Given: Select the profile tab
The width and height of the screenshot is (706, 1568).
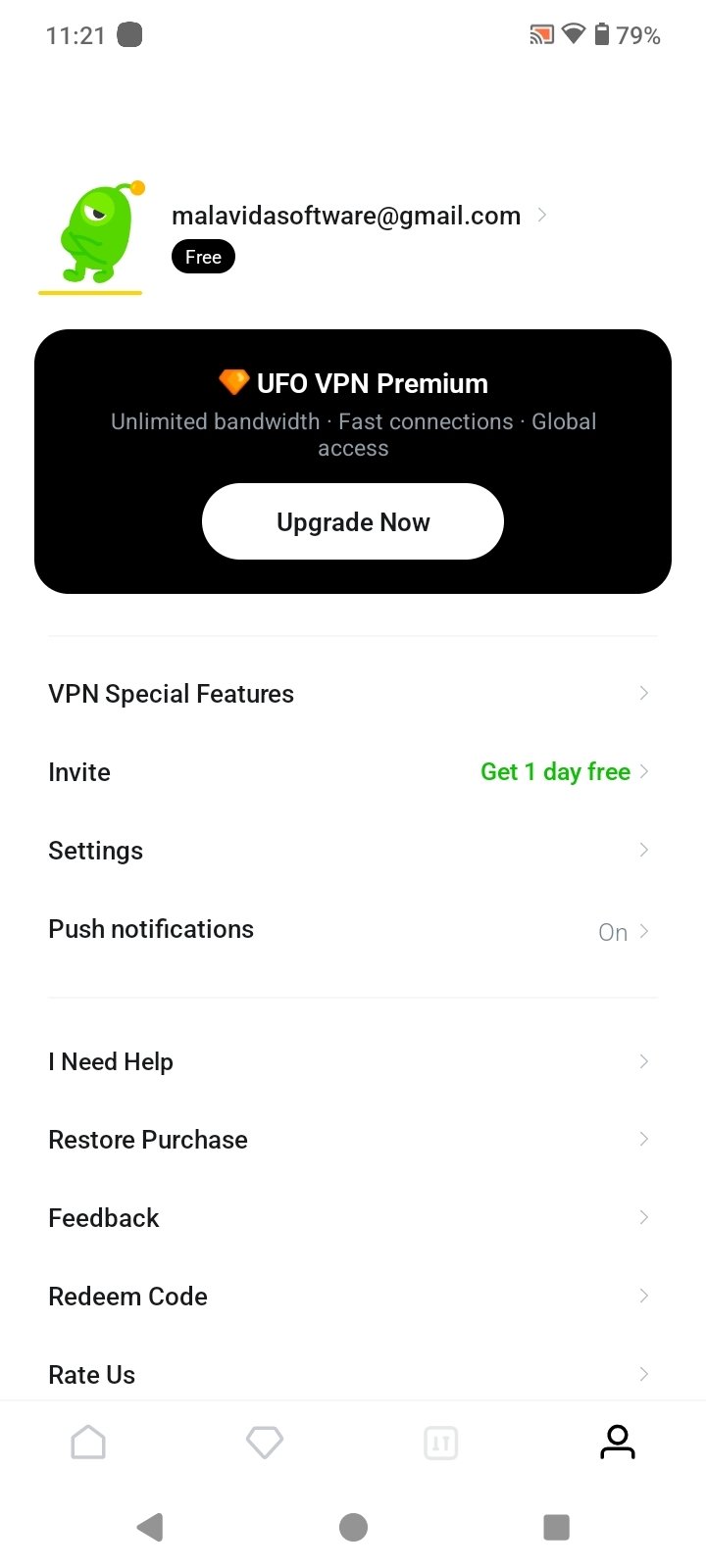Looking at the screenshot, I should point(618,1443).
